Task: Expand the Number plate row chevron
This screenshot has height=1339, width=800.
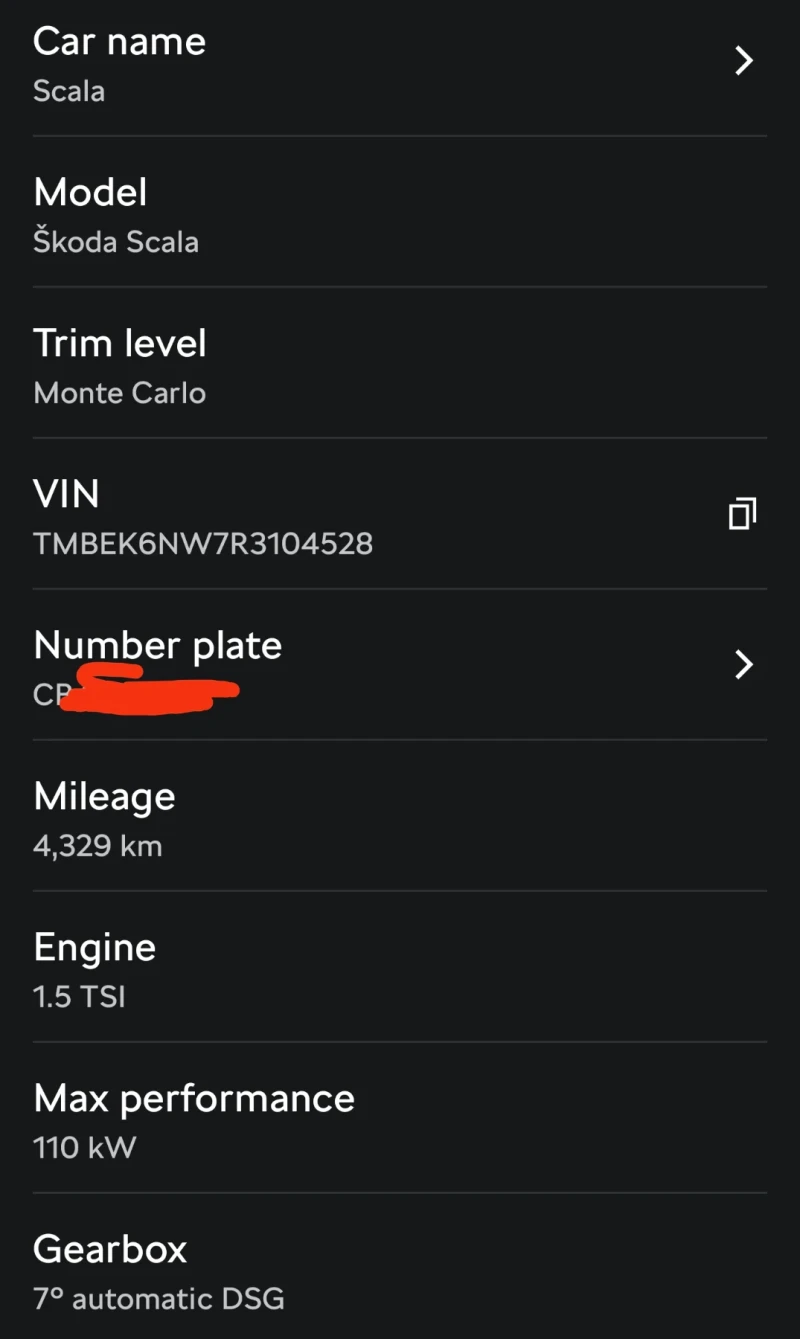Action: 744,665
